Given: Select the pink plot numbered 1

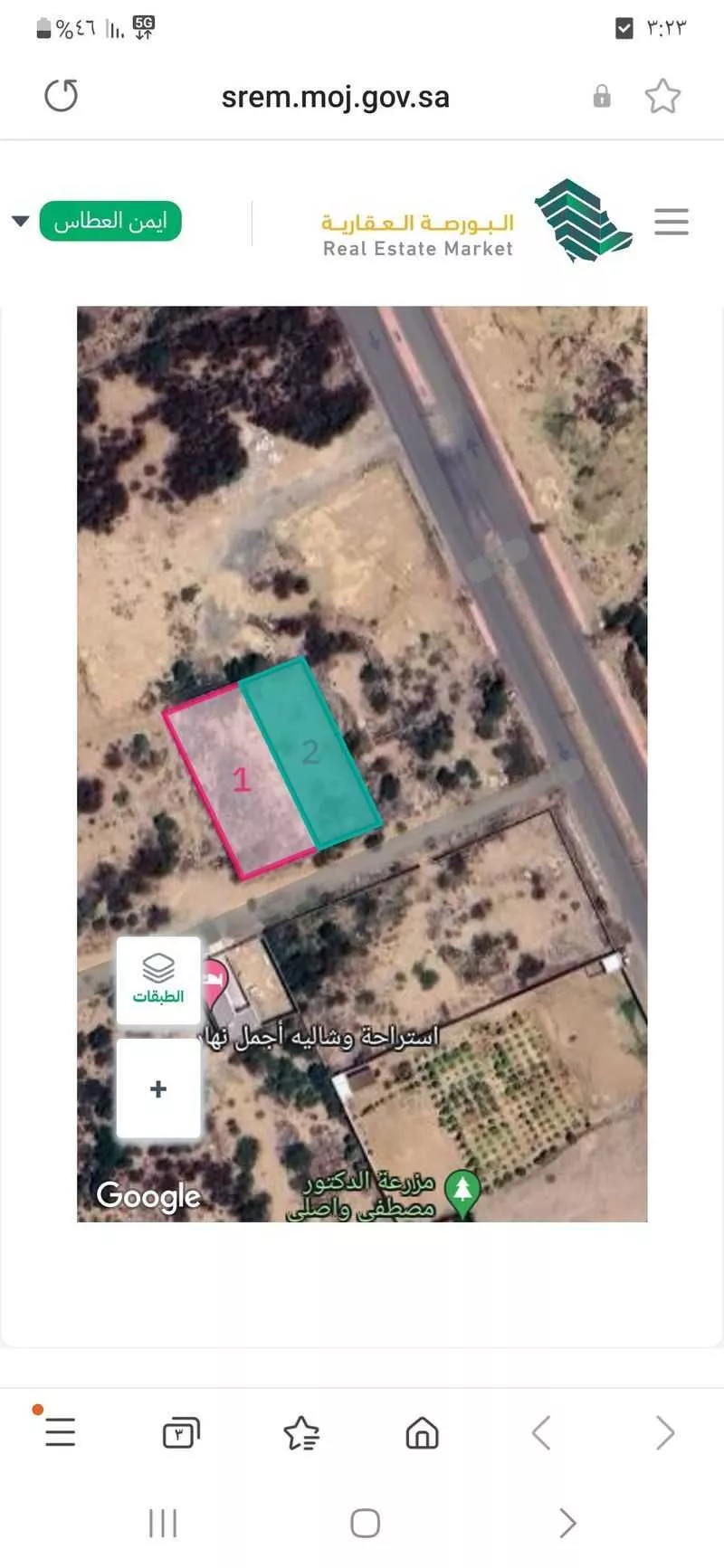Looking at the screenshot, I should pyautogui.click(x=240, y=780).
